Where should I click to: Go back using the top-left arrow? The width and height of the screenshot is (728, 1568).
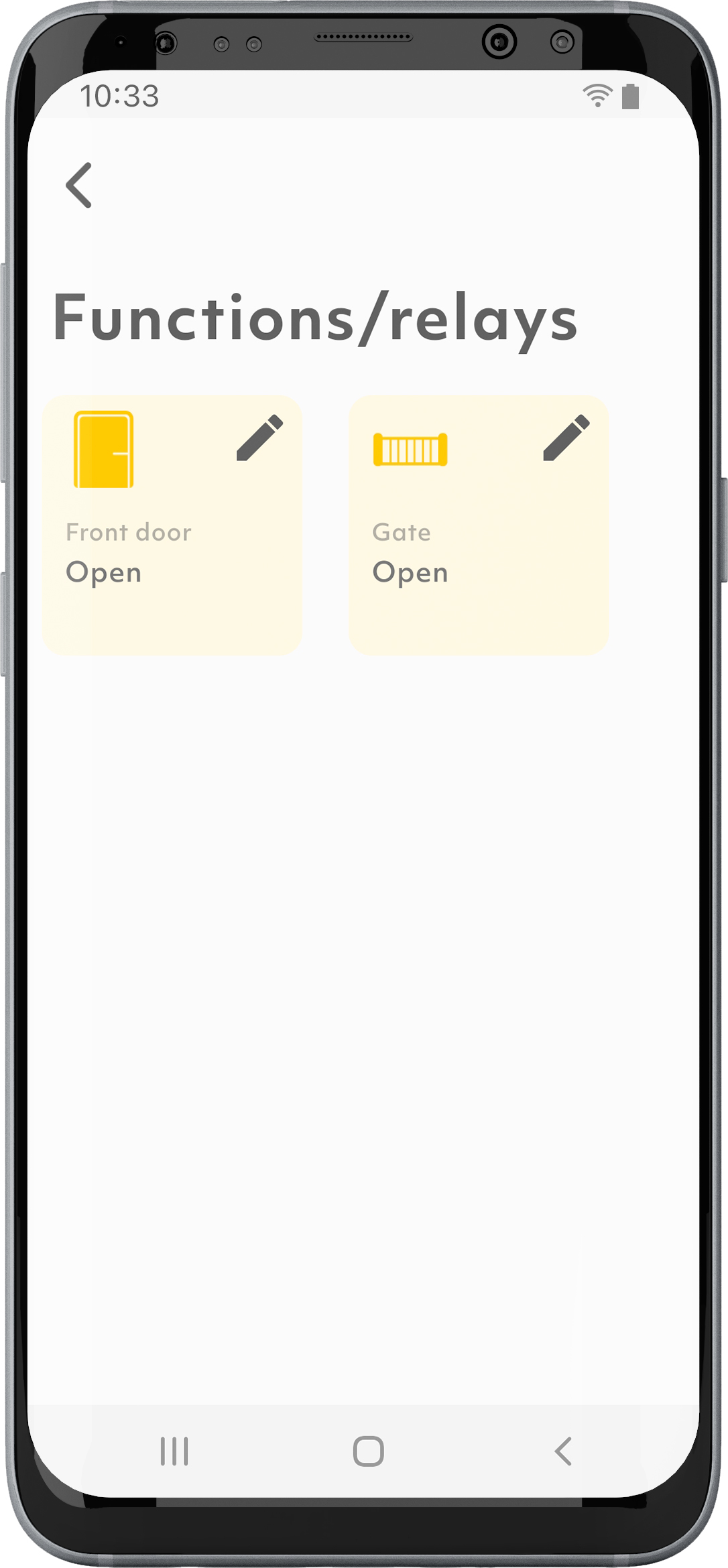tap(79, 186)
